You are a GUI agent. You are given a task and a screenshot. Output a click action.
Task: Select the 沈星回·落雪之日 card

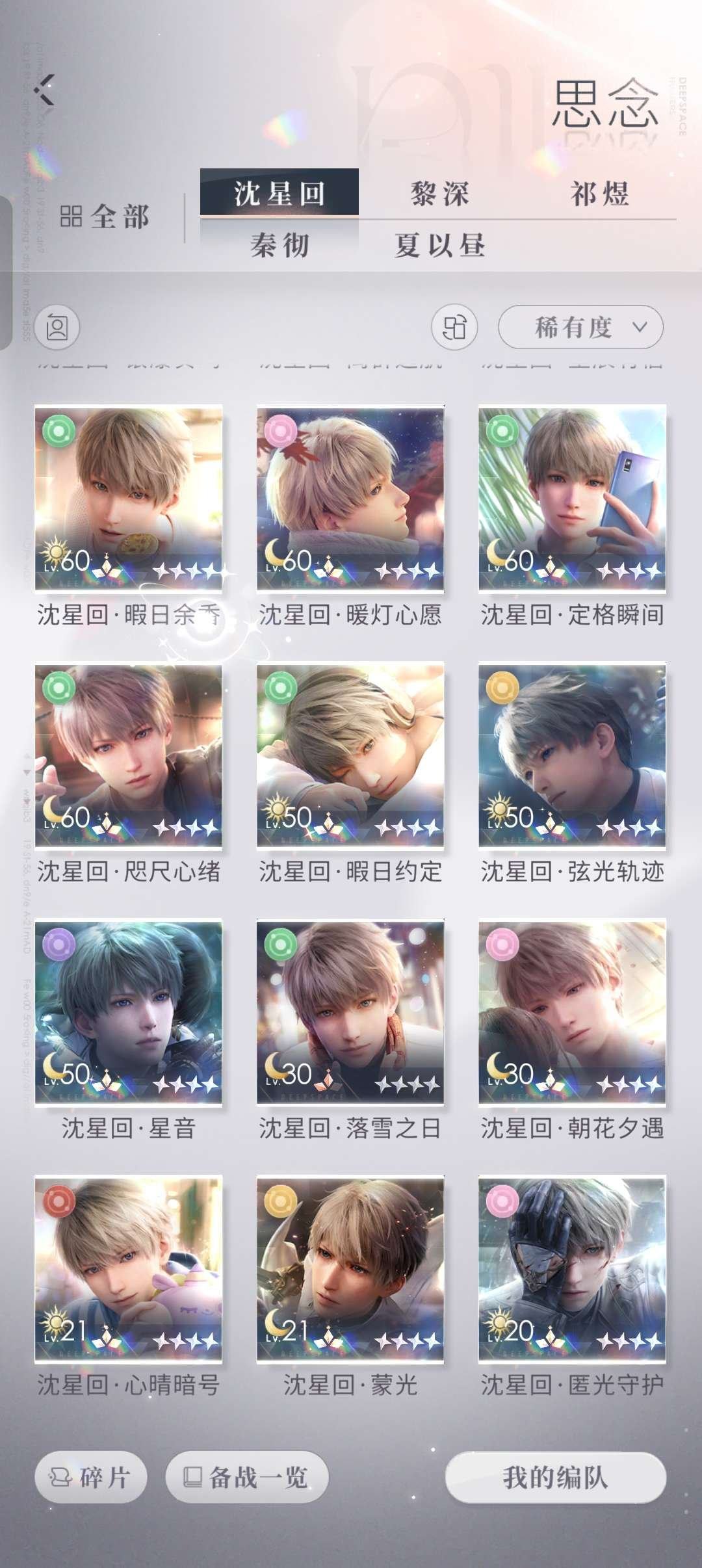coord(350,1012)
